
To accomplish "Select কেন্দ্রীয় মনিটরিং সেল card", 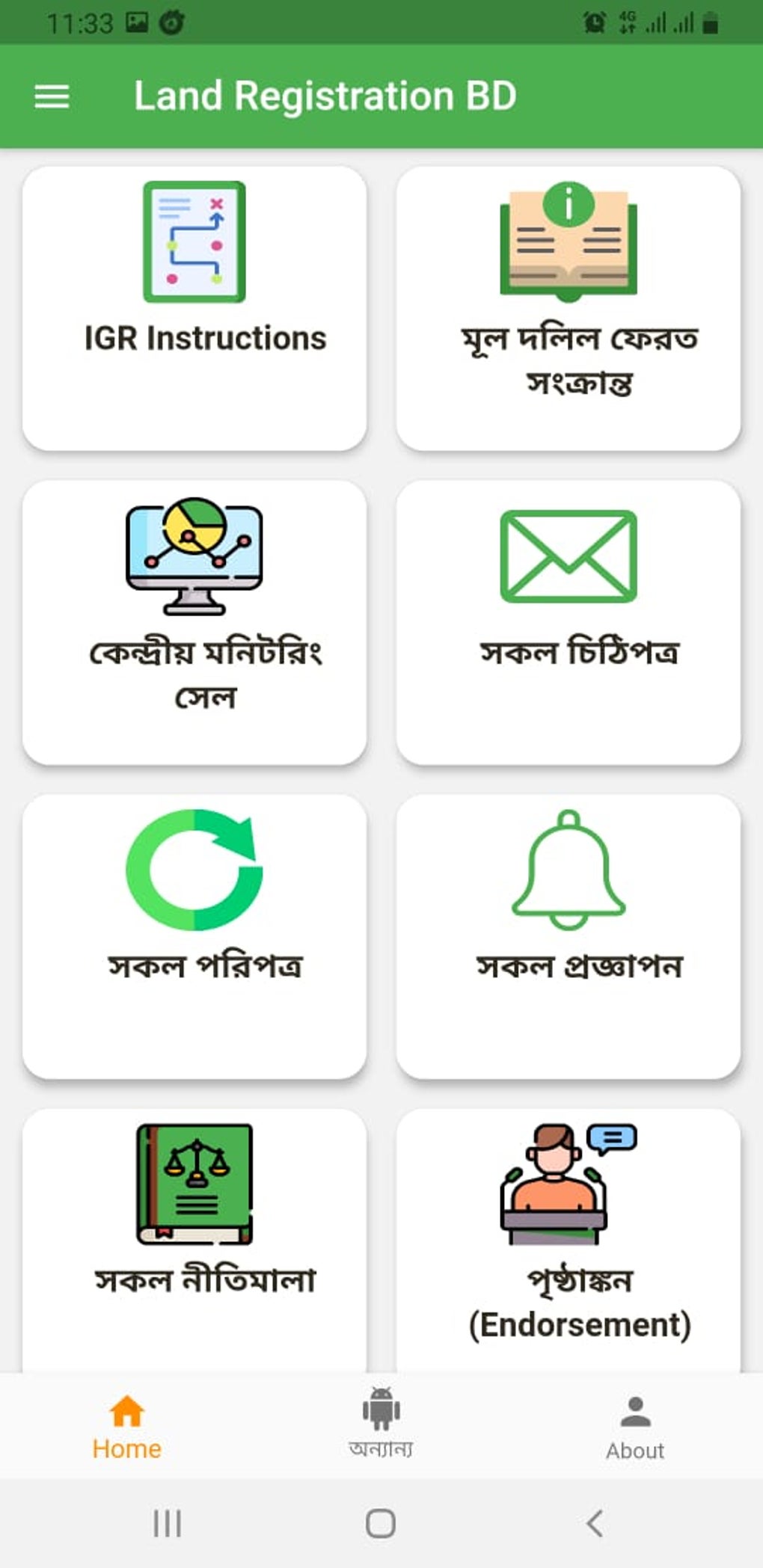I will [194, 621].
